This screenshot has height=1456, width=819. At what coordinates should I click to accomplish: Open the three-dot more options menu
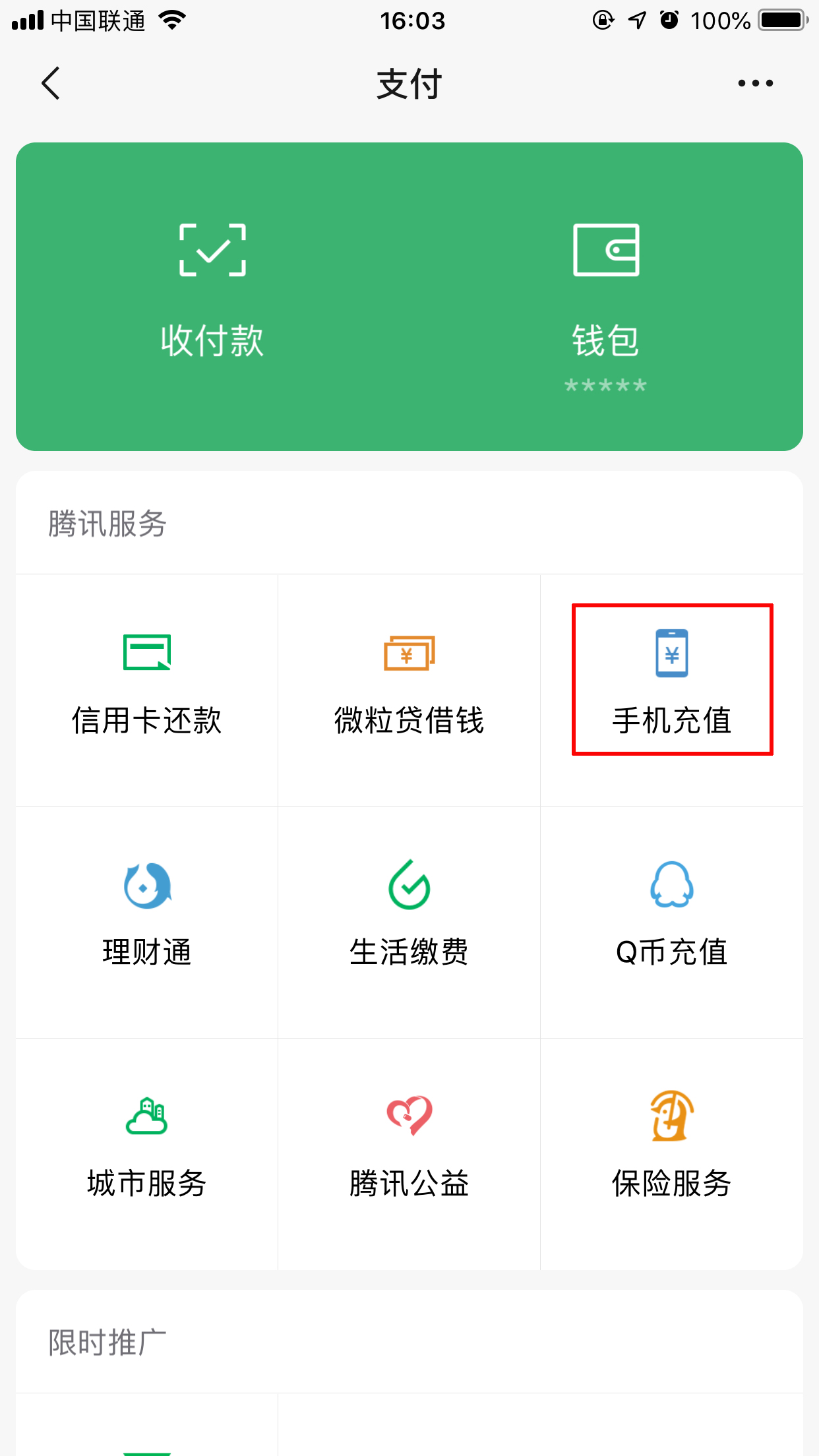(x=754, y=83)
